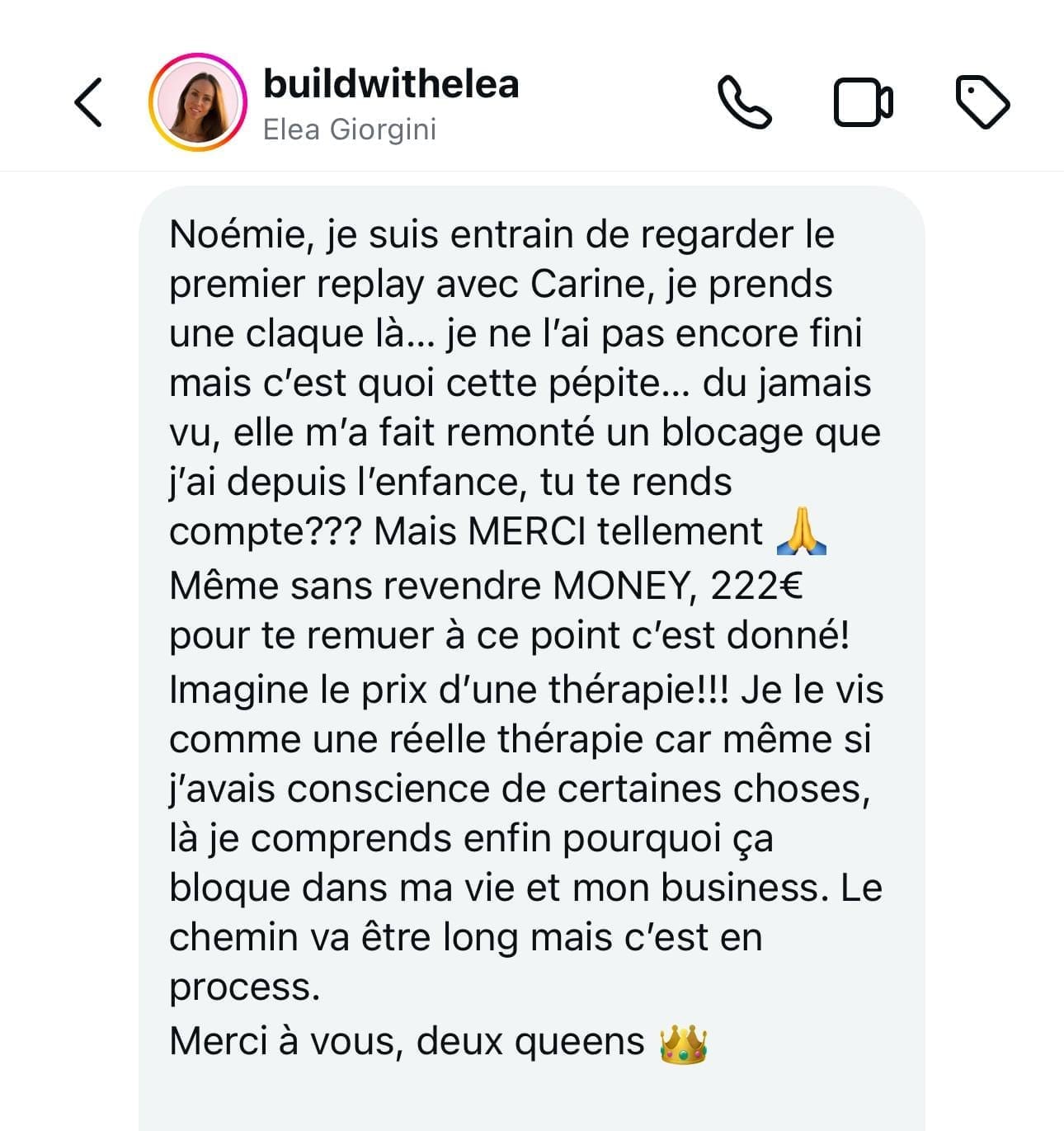Open the label tag icon

(982, 102)
